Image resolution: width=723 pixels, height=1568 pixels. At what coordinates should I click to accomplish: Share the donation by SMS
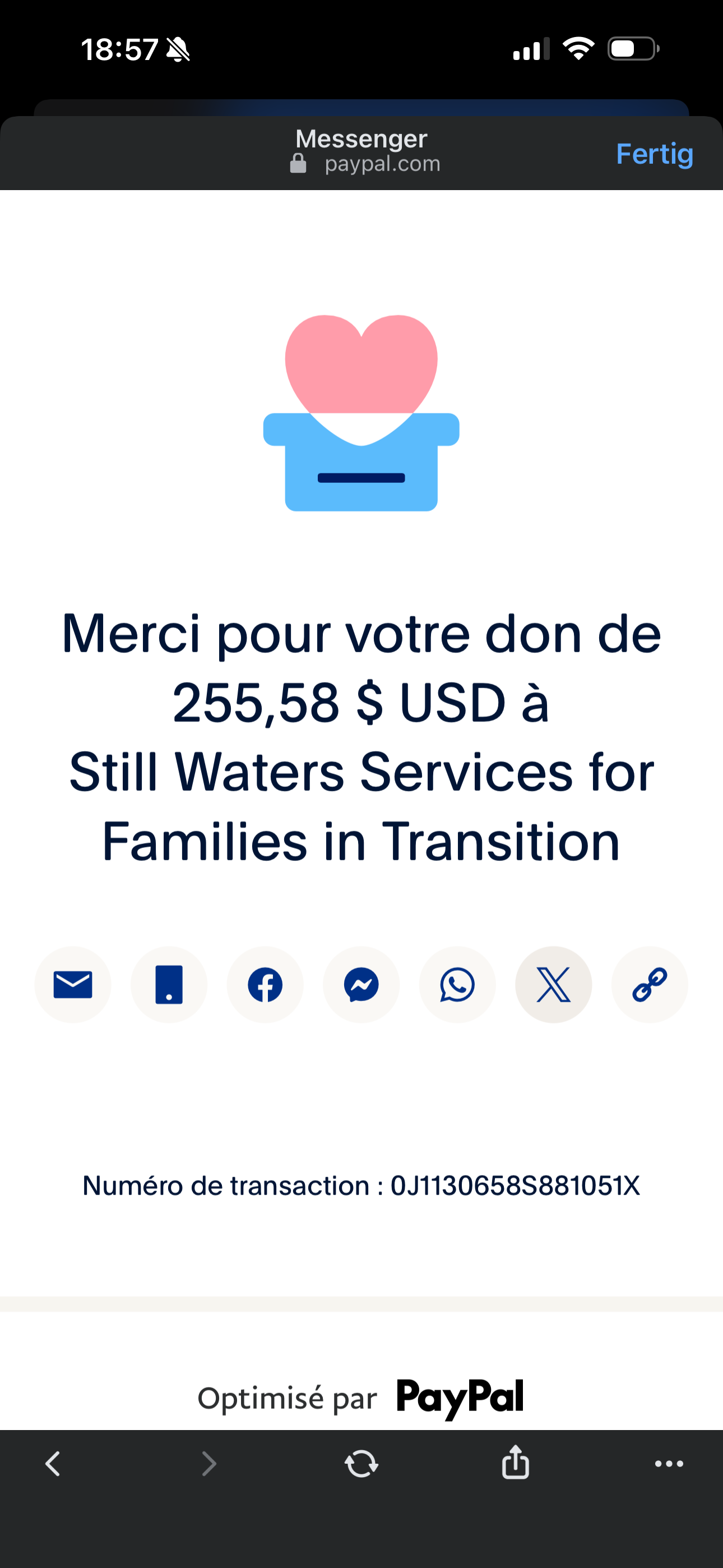(169, 984)
